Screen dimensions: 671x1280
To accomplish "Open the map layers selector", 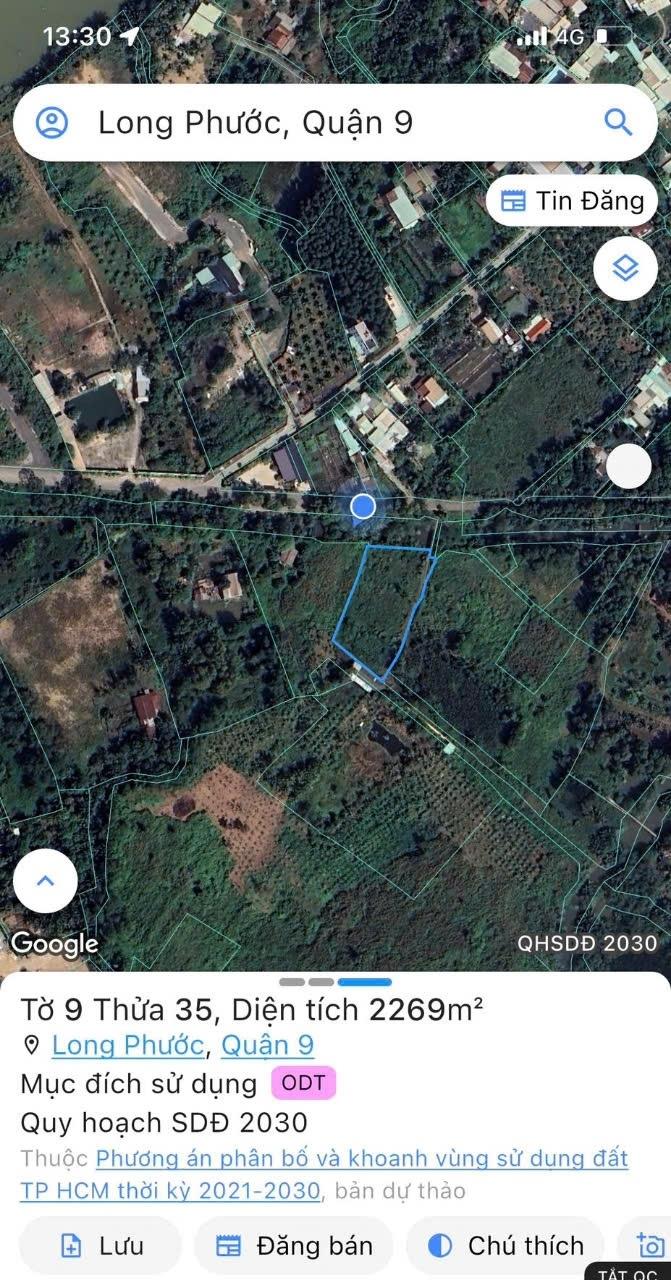I will [x=625, y=268].
